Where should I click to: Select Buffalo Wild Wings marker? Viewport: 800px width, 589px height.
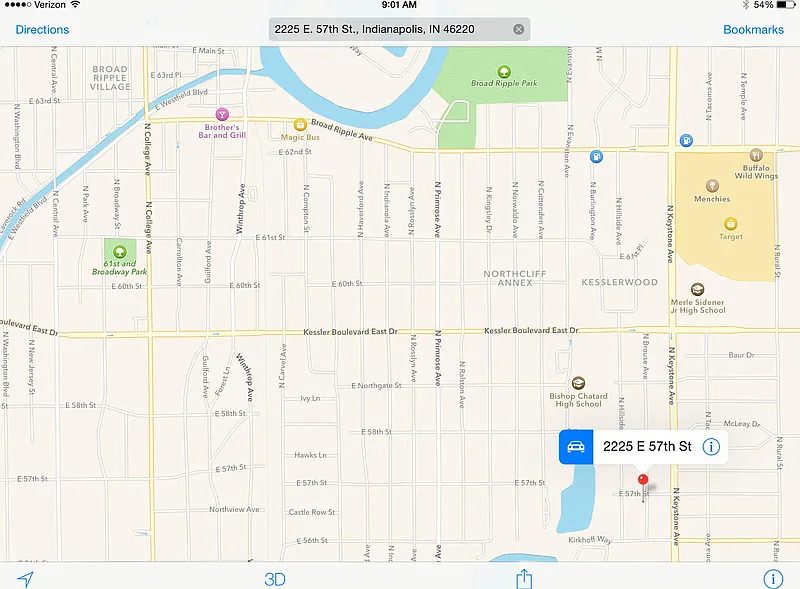756,155
